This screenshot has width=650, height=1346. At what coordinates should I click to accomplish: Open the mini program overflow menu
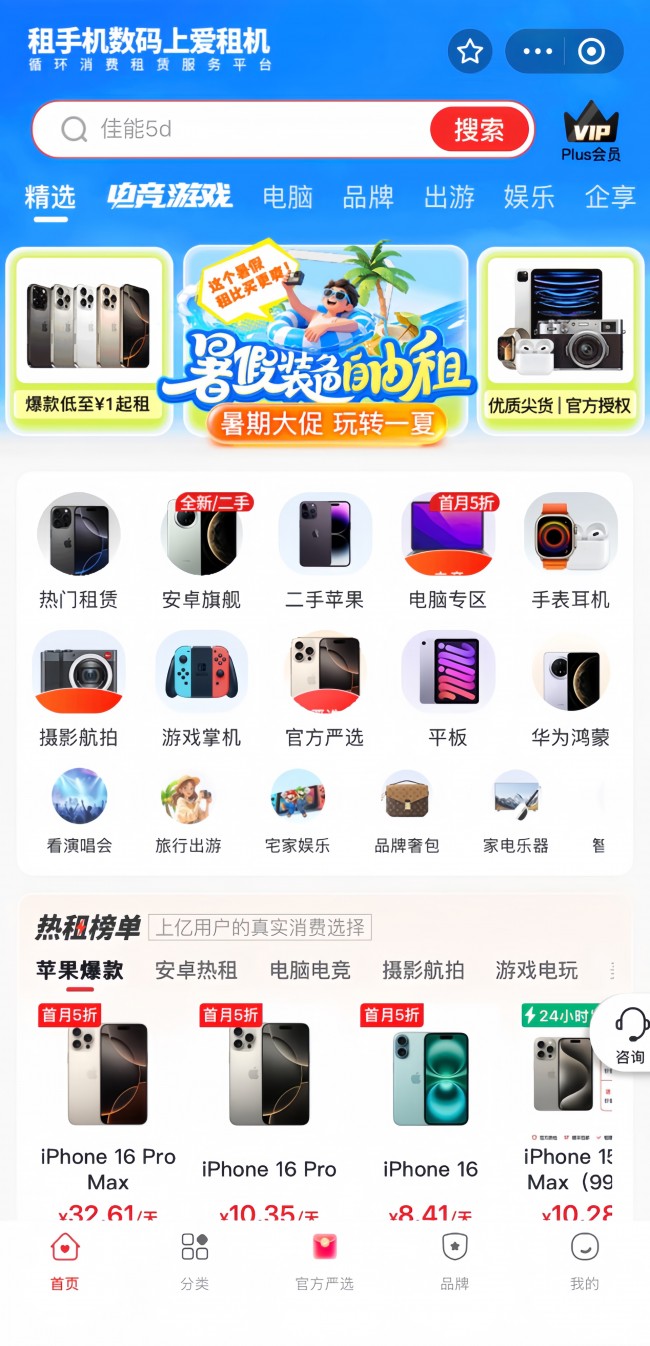click(537, 52)
